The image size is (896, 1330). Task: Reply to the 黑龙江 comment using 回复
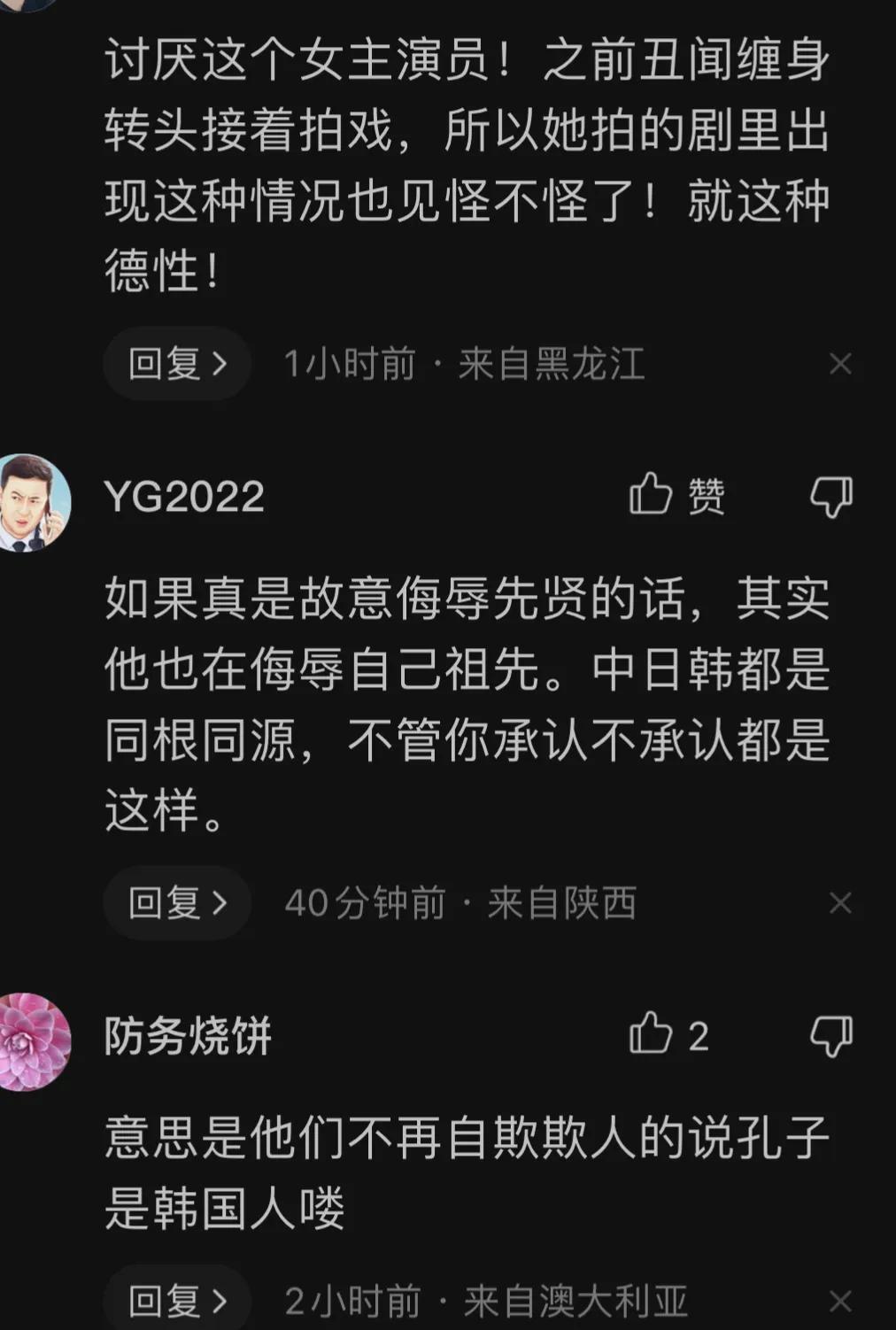coord(164,363)
